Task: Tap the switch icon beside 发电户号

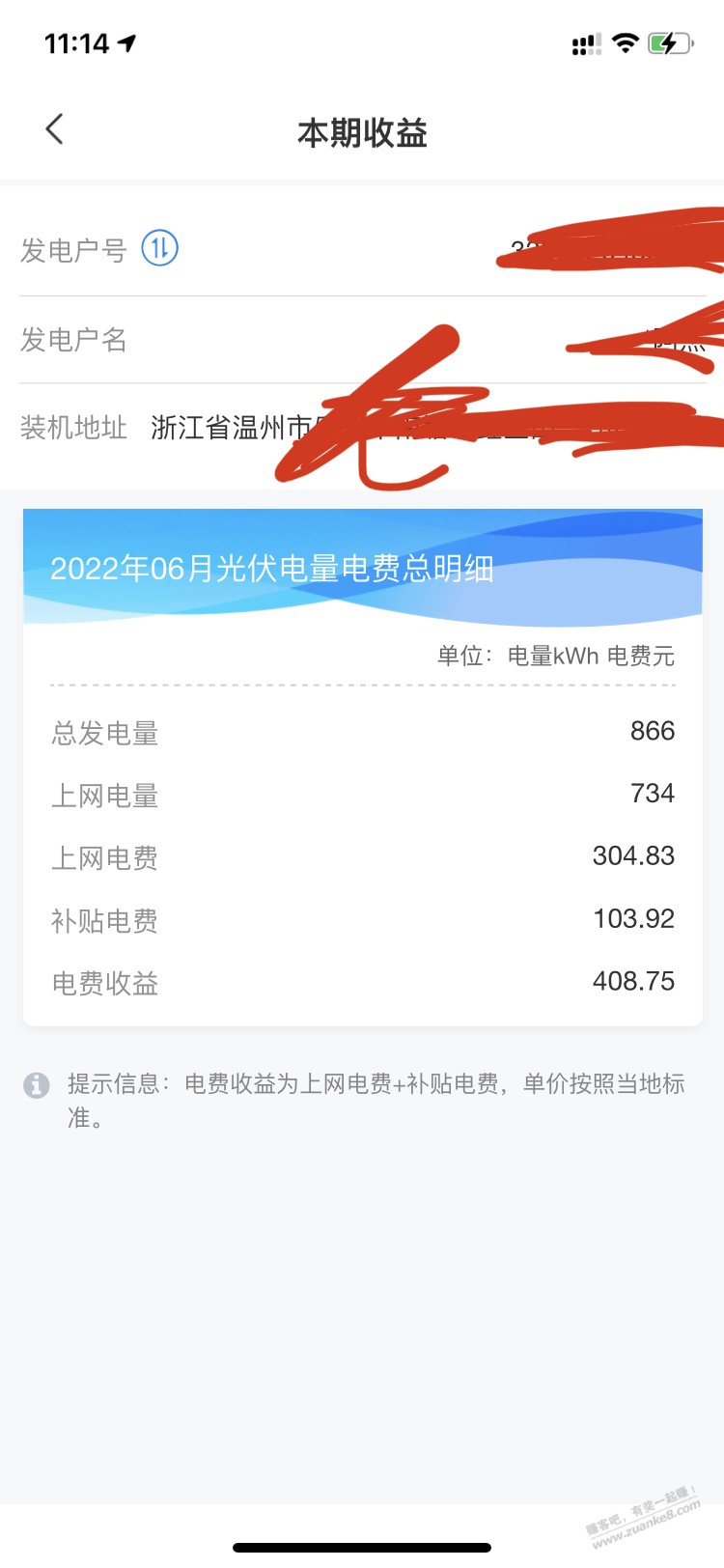Action: coord(160,248)
